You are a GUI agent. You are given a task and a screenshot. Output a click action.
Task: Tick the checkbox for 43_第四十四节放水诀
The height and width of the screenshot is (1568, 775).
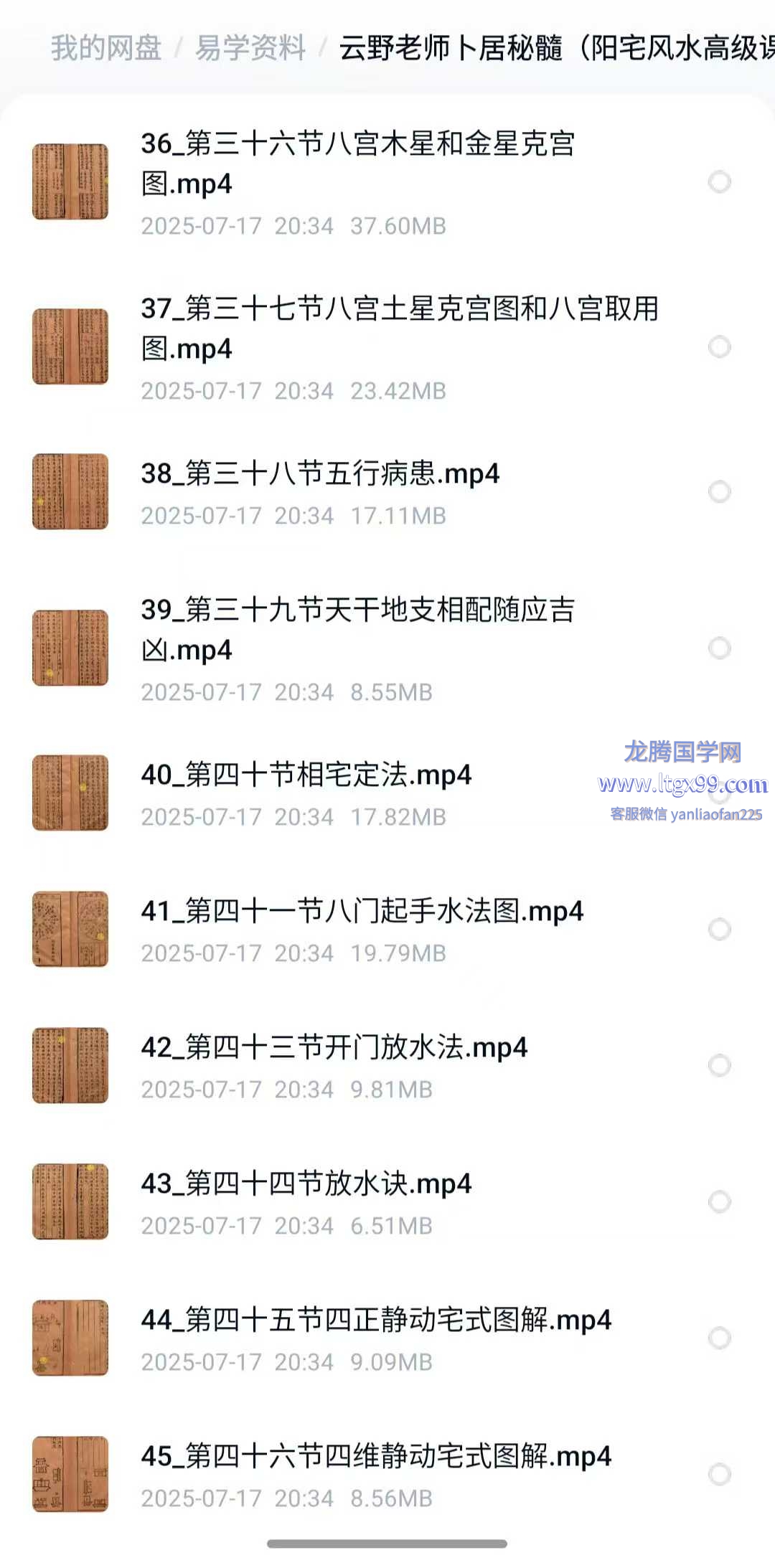pyautogui.click(x=719, y=1201)
